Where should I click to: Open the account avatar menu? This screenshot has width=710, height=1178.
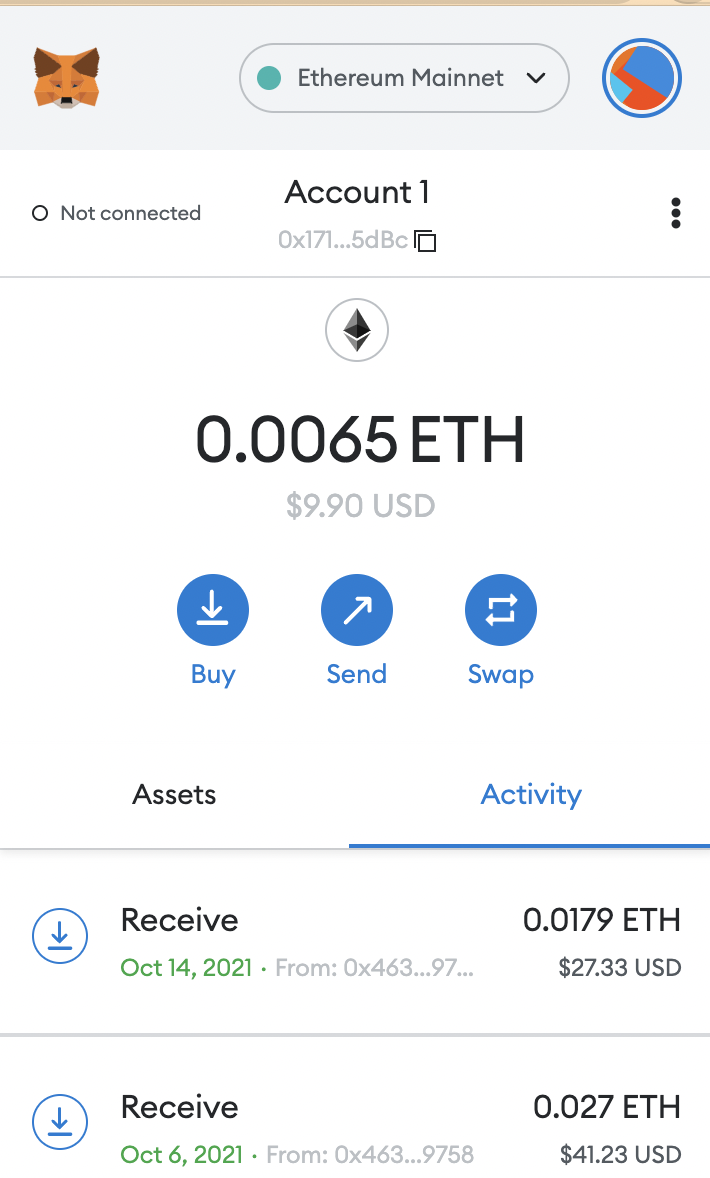pyautogui.click(x=641, y=78)
